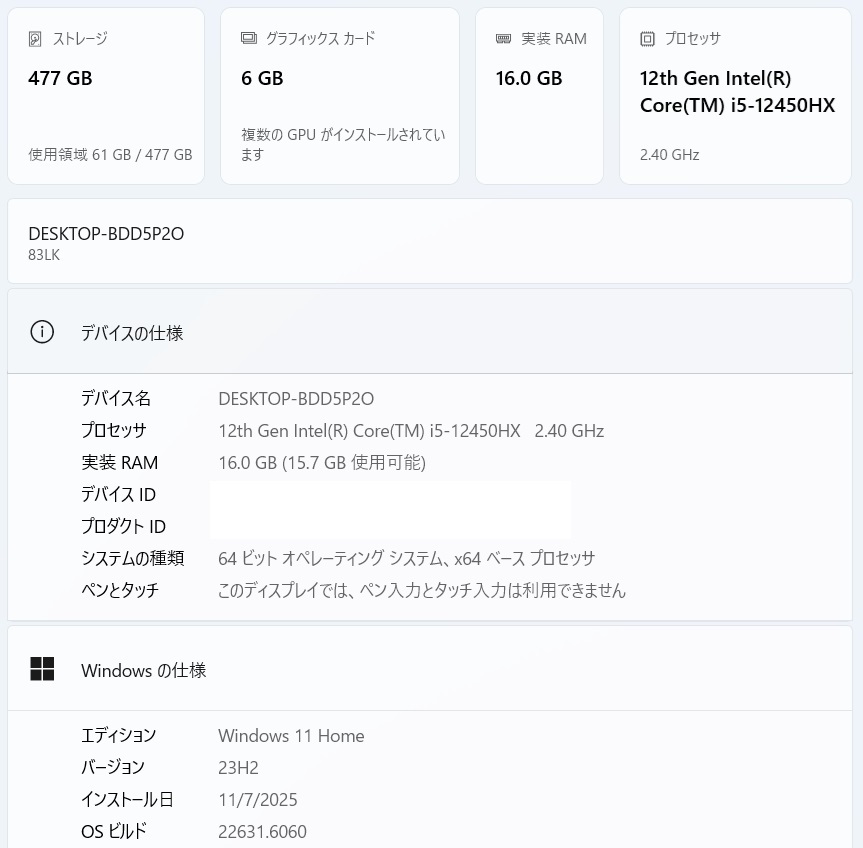Viewport: 863px width, 848px height.
Task: Collapse the Windows の仕様 section
Action: (x=430, y=669)
